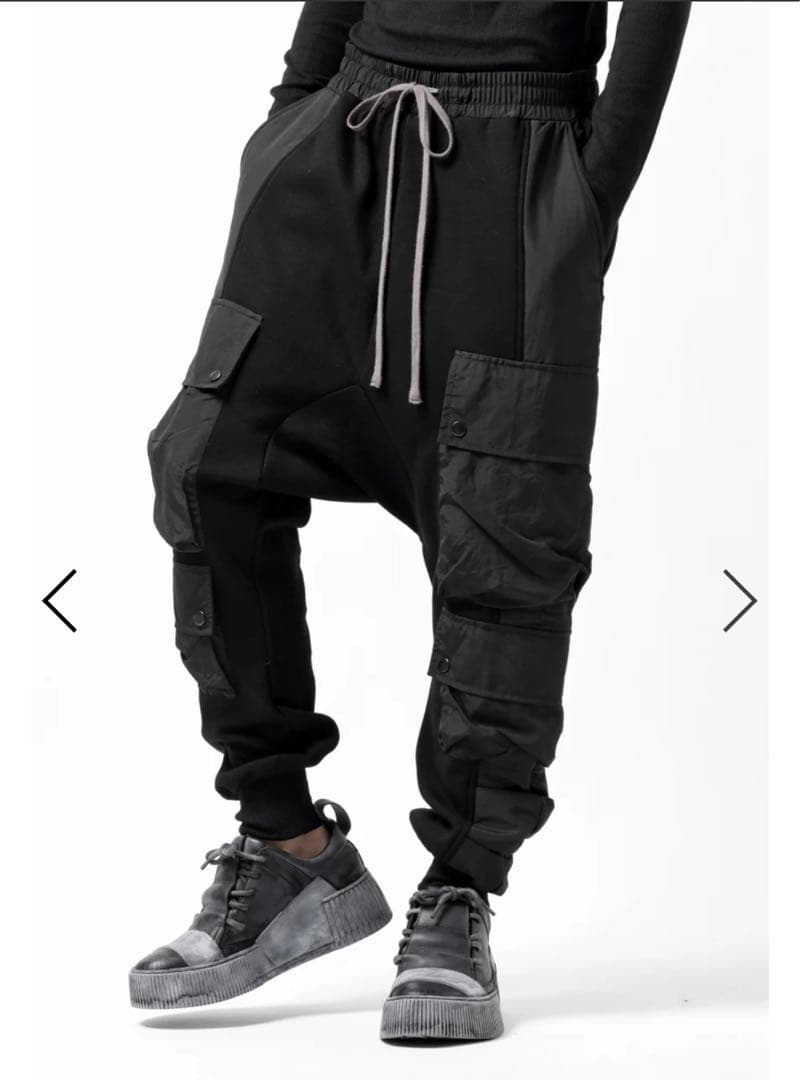Viewport: 800px width, 1080px height.
Task: Go to the next product image
Action: tap(740, 600)
